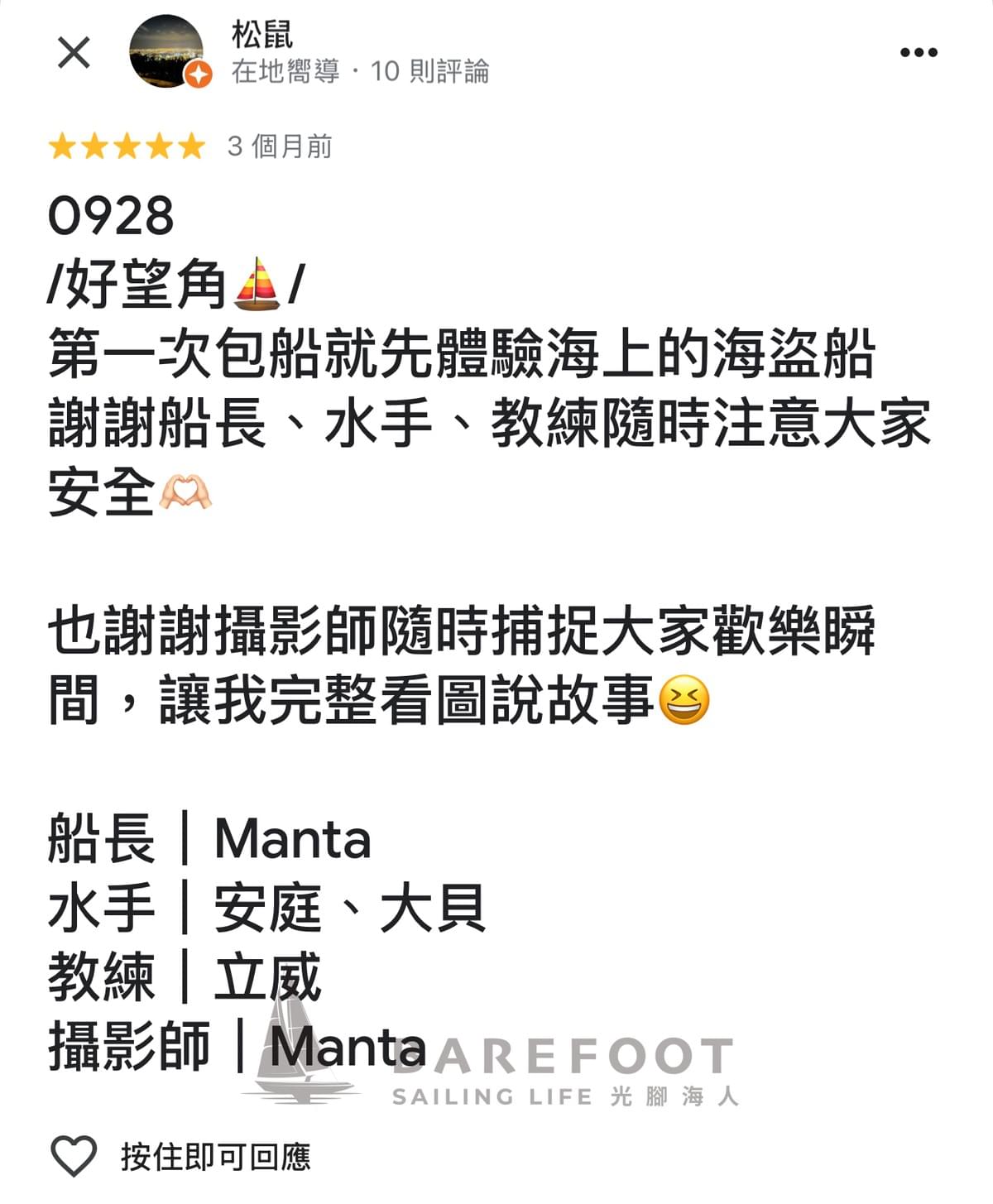Open 松鼠's profile photo
Screen dimensions: 993x1204
163,52
